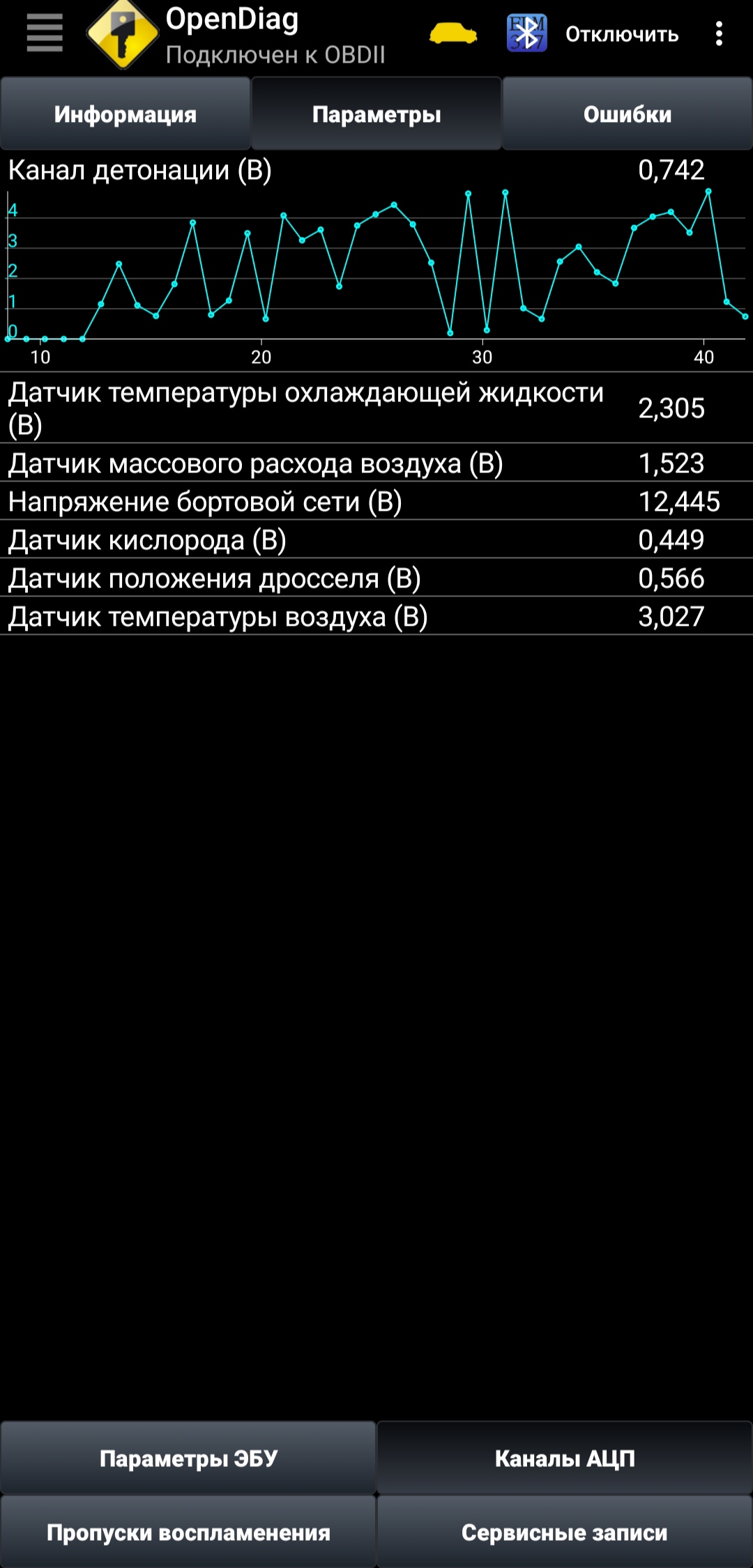
Task: Open the three-dot overflow menu
Action: click(719, 33)
